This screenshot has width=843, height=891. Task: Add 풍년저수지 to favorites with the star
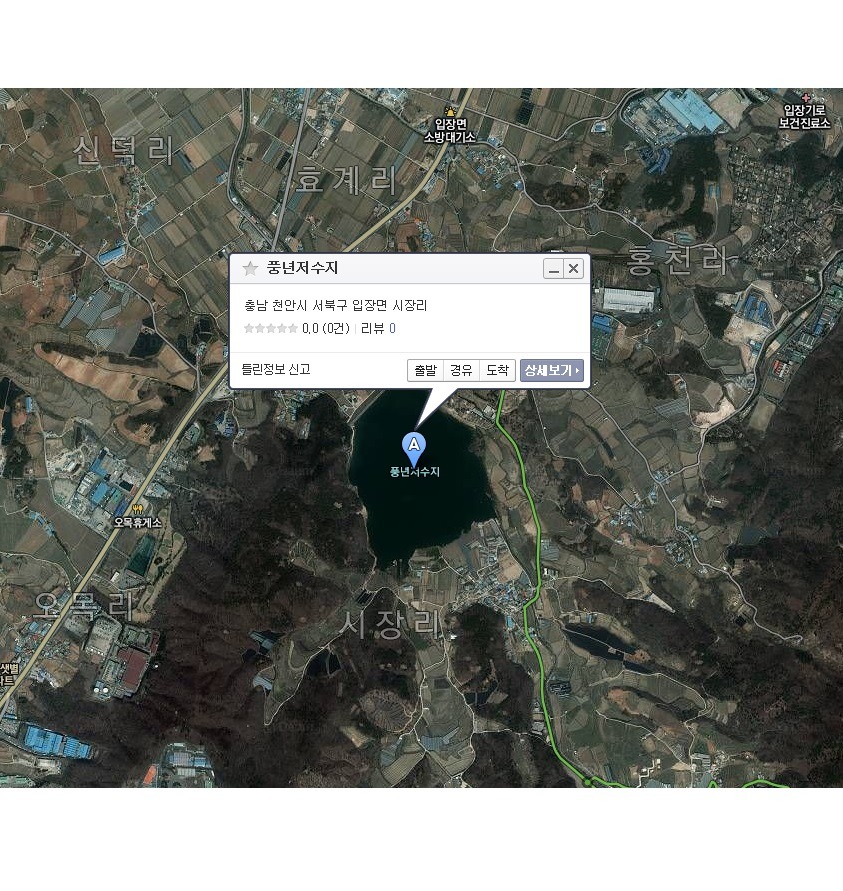(251, 269)
